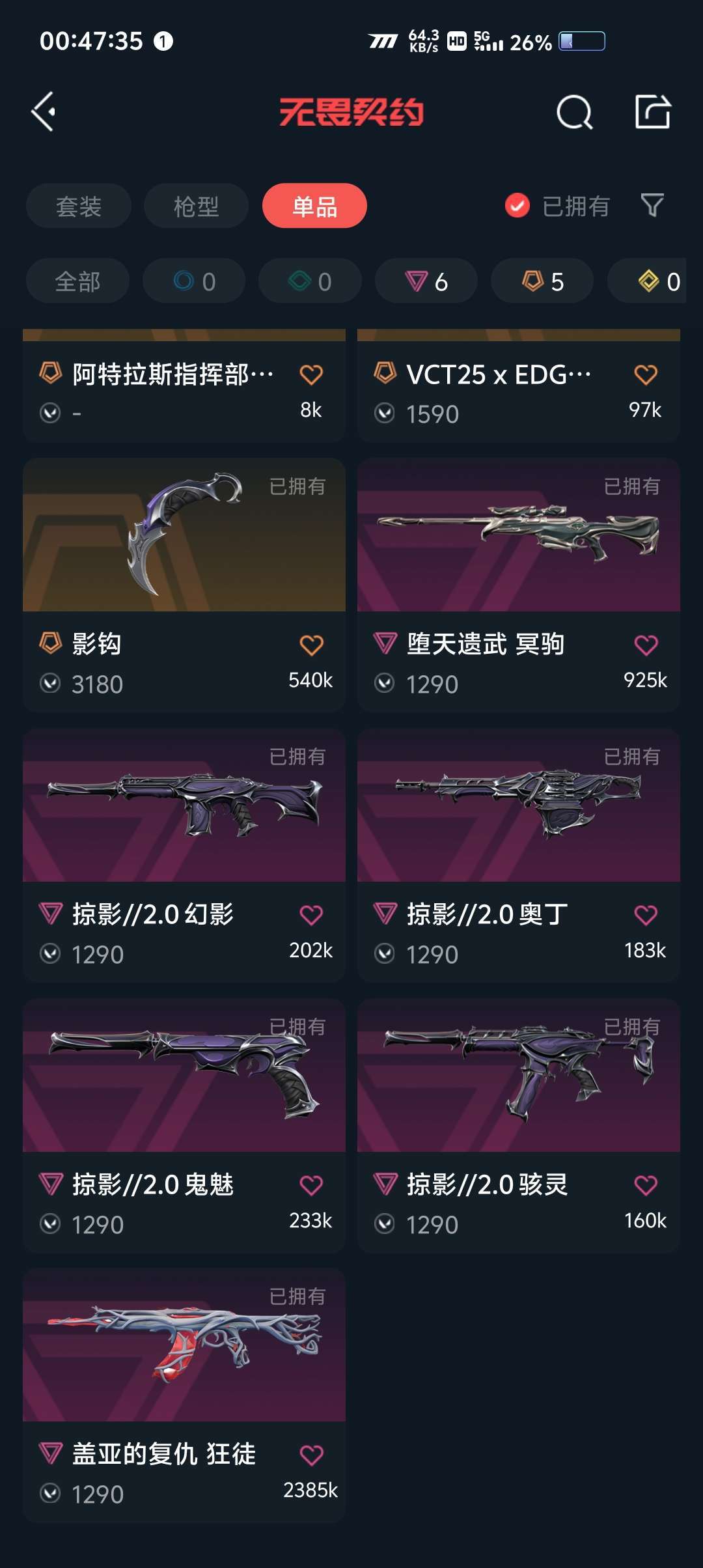The image size is (703, 1568).
Task: Open the 影钩 knife skin card
Action: (184, 535)
